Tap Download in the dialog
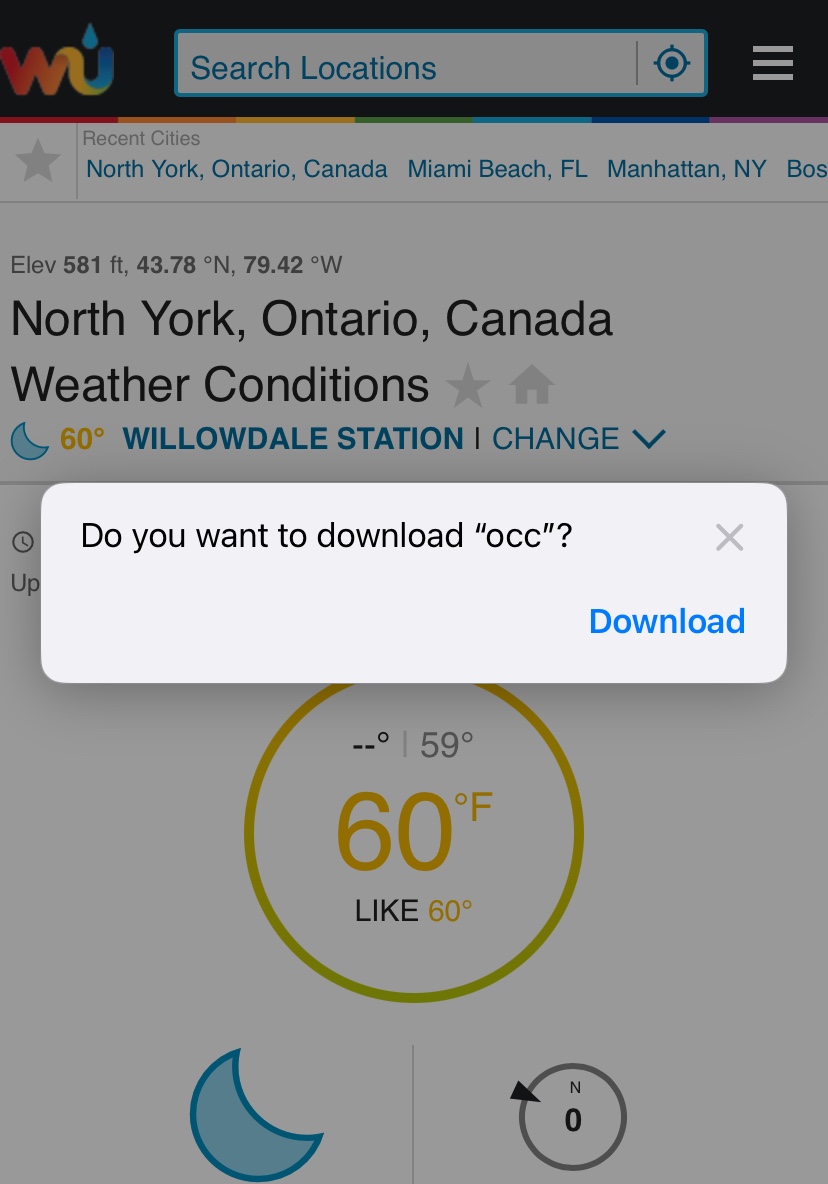Screen dimensions: 828x1184 [667, 621]
